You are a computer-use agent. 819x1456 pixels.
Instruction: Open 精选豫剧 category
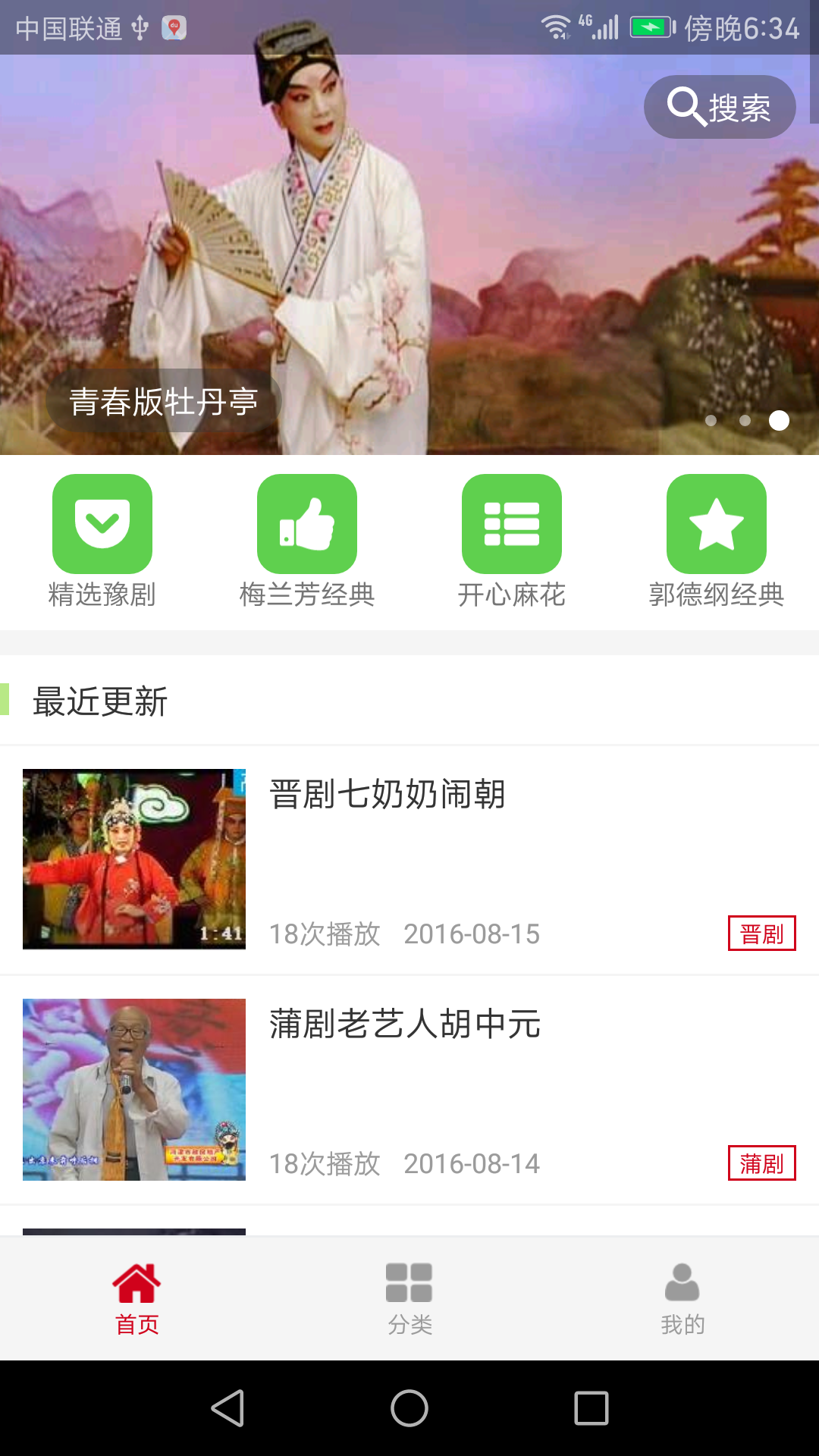(x=102, y=541)
